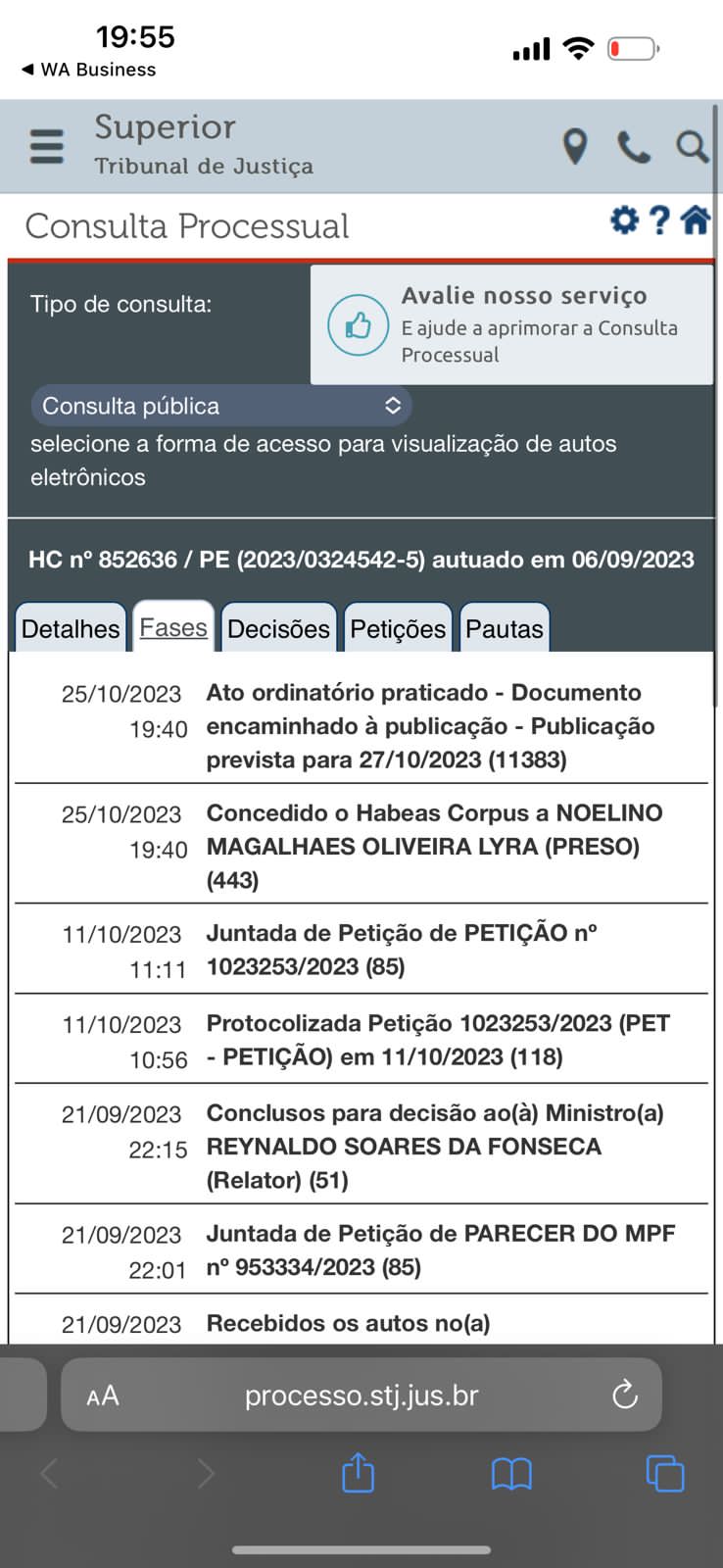Share this page
This screenshot has width=723, height=1568.
pyautogui.click(x=358, y=1473)
